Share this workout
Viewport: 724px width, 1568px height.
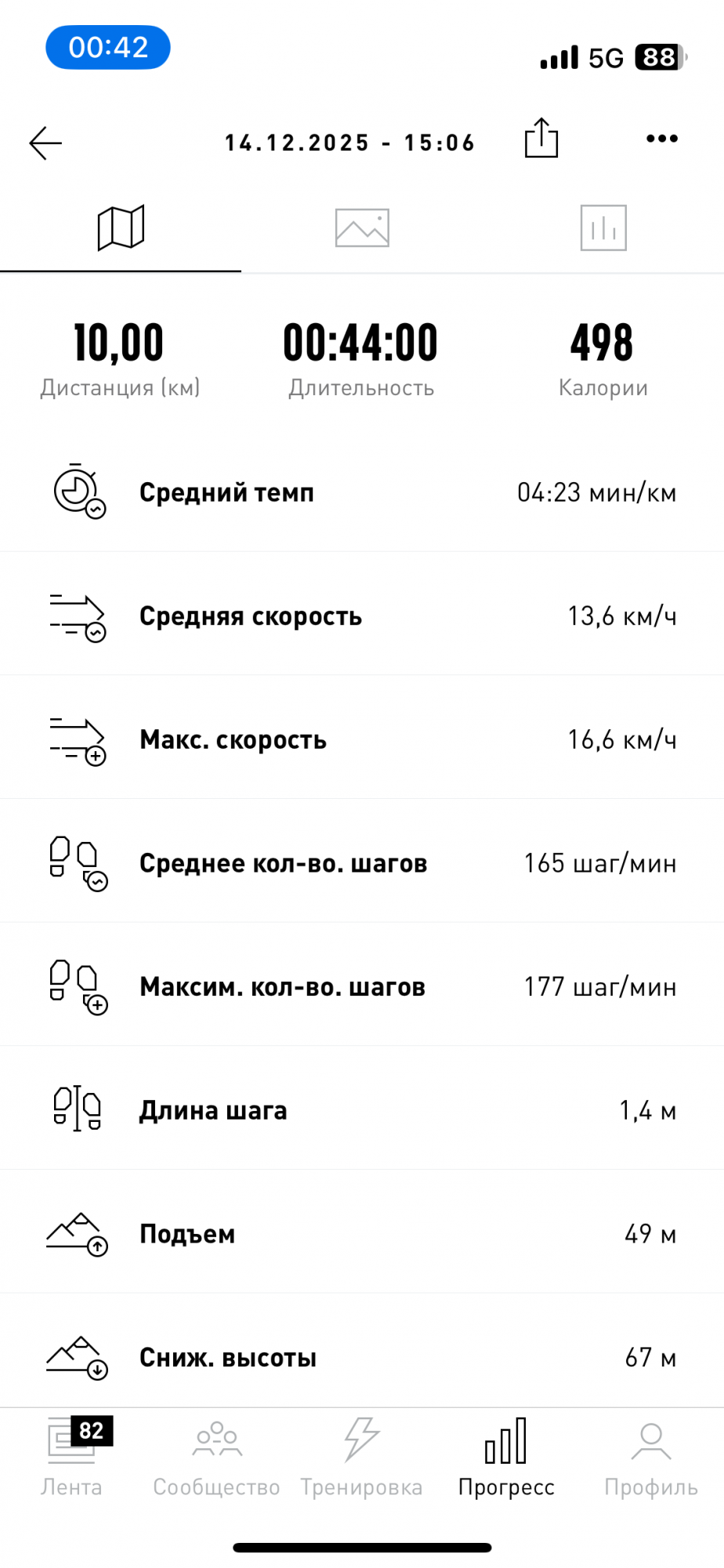coord(541,138)
